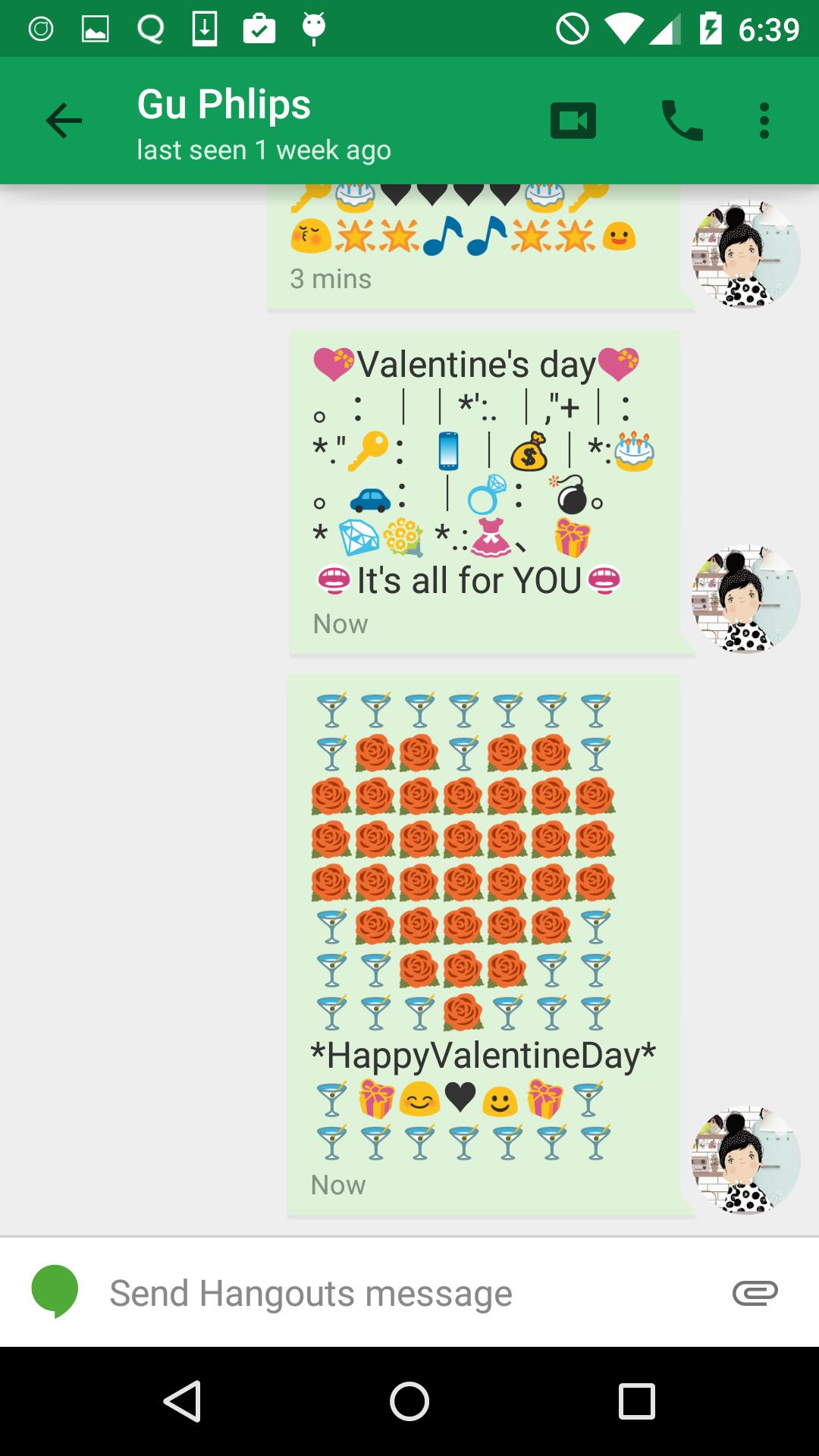Tap the back arrow to leave the conversation
Screen dimensions: 819x1456
point(64,119)
